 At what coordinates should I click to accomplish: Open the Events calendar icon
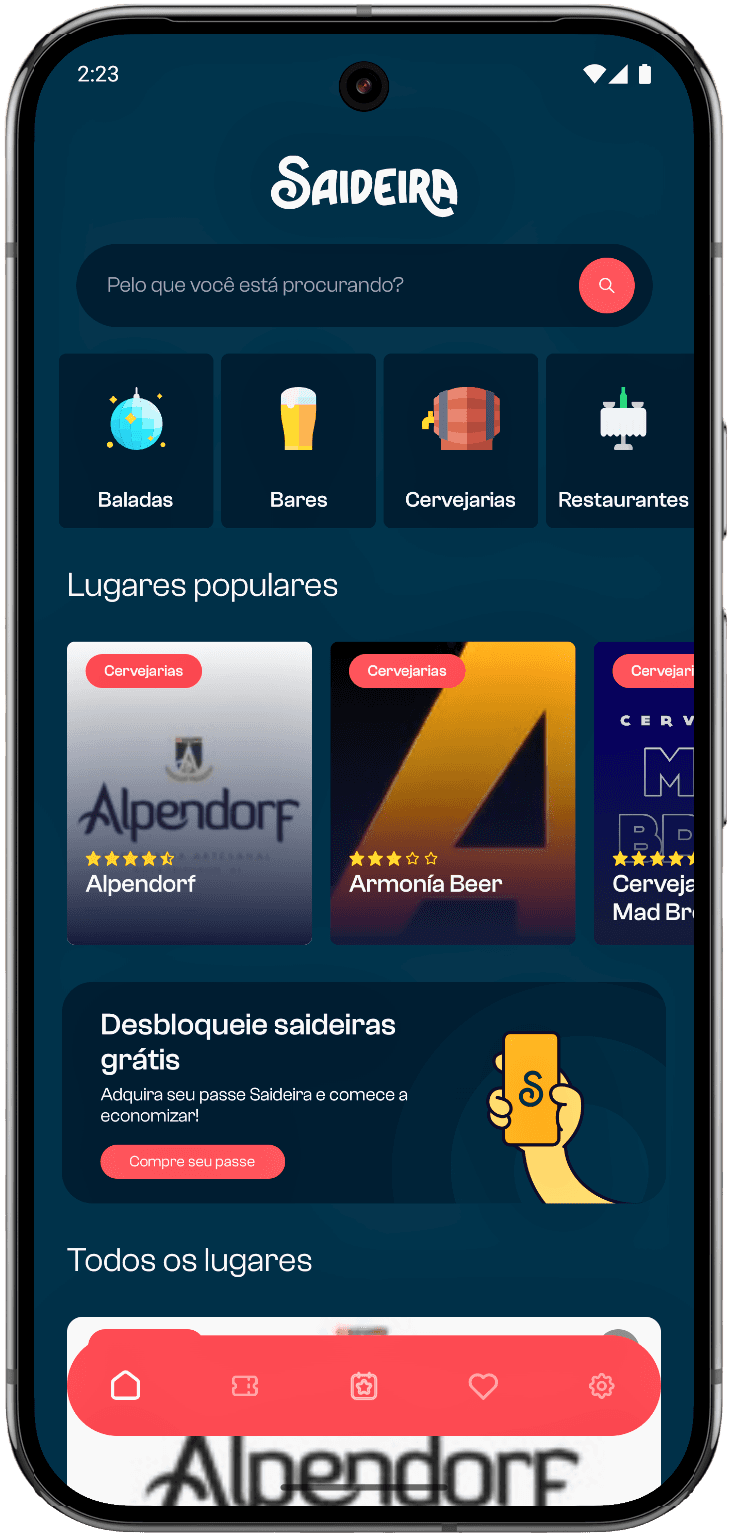click(364, 1386)
